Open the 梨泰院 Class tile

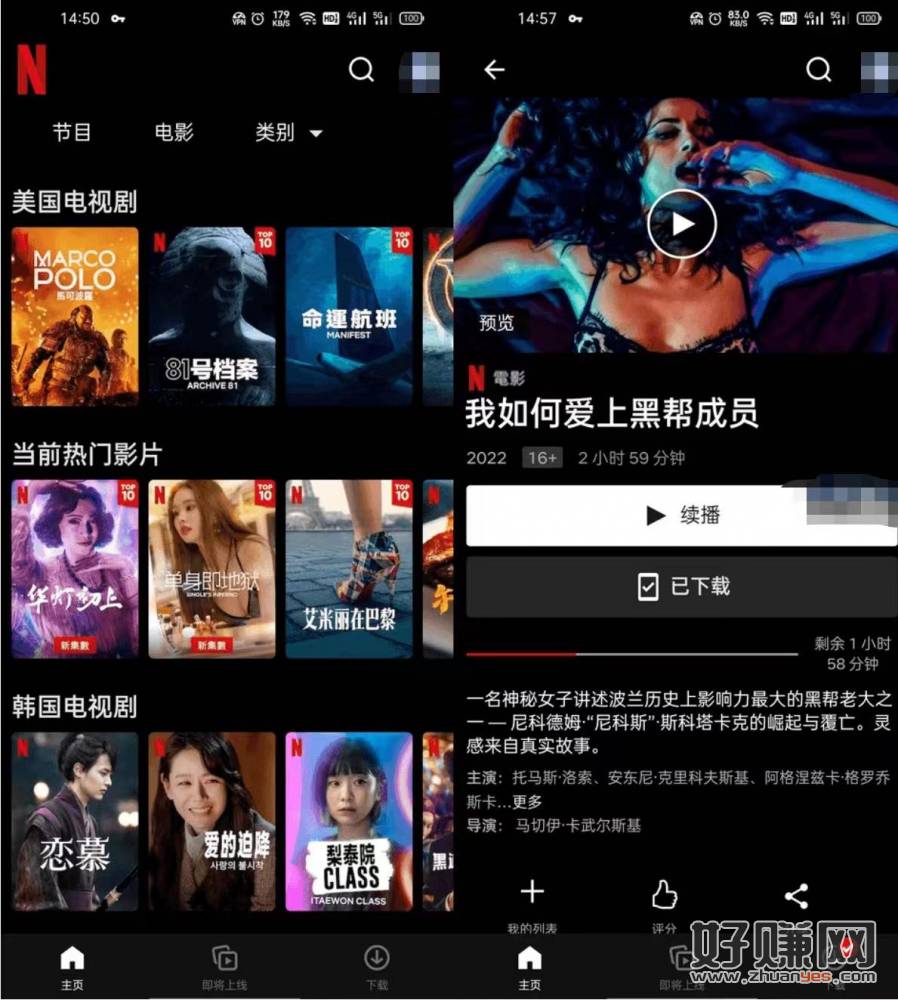(x=349, y=821)
